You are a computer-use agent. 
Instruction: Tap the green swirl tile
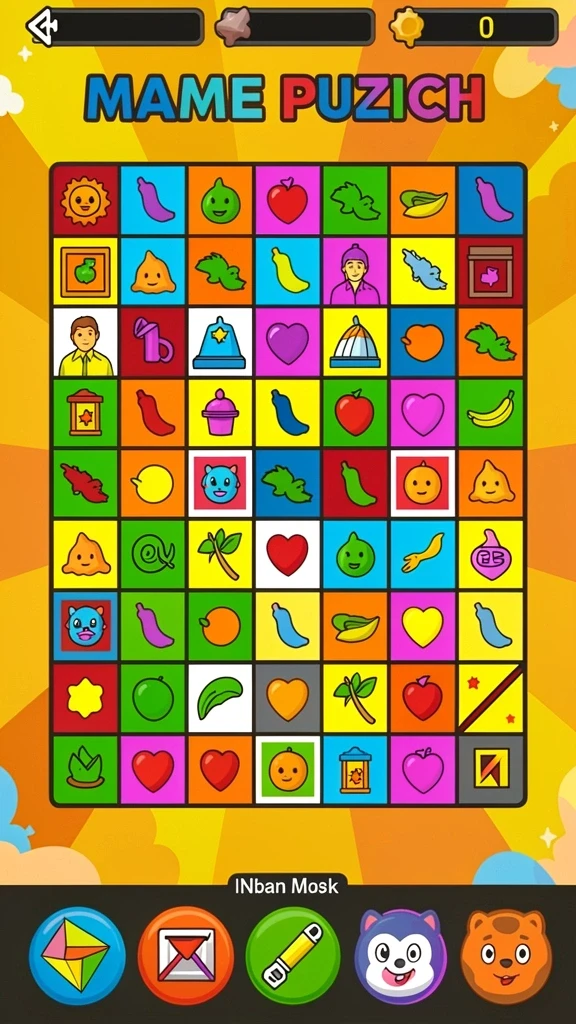[x=153, y=554]
